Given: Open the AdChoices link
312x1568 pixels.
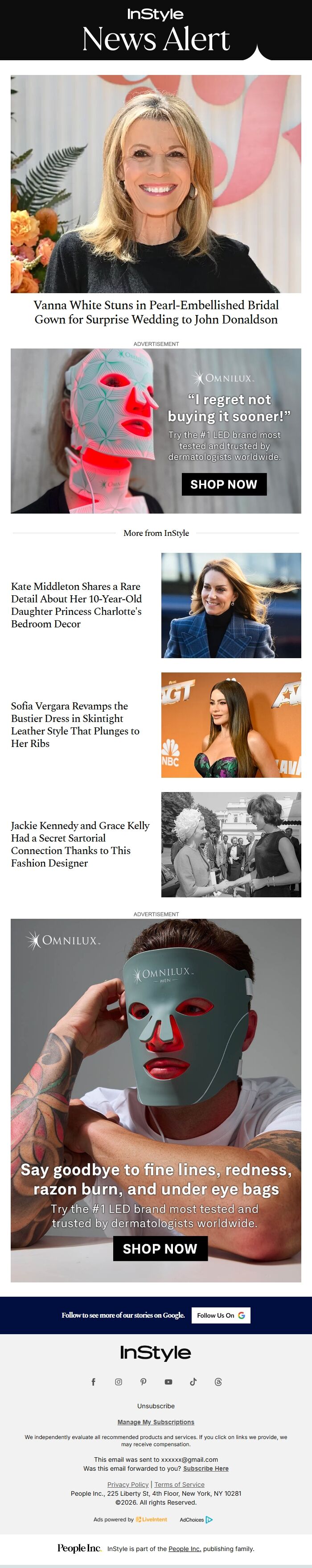Looking at the screenshot, I should 196,1519.
